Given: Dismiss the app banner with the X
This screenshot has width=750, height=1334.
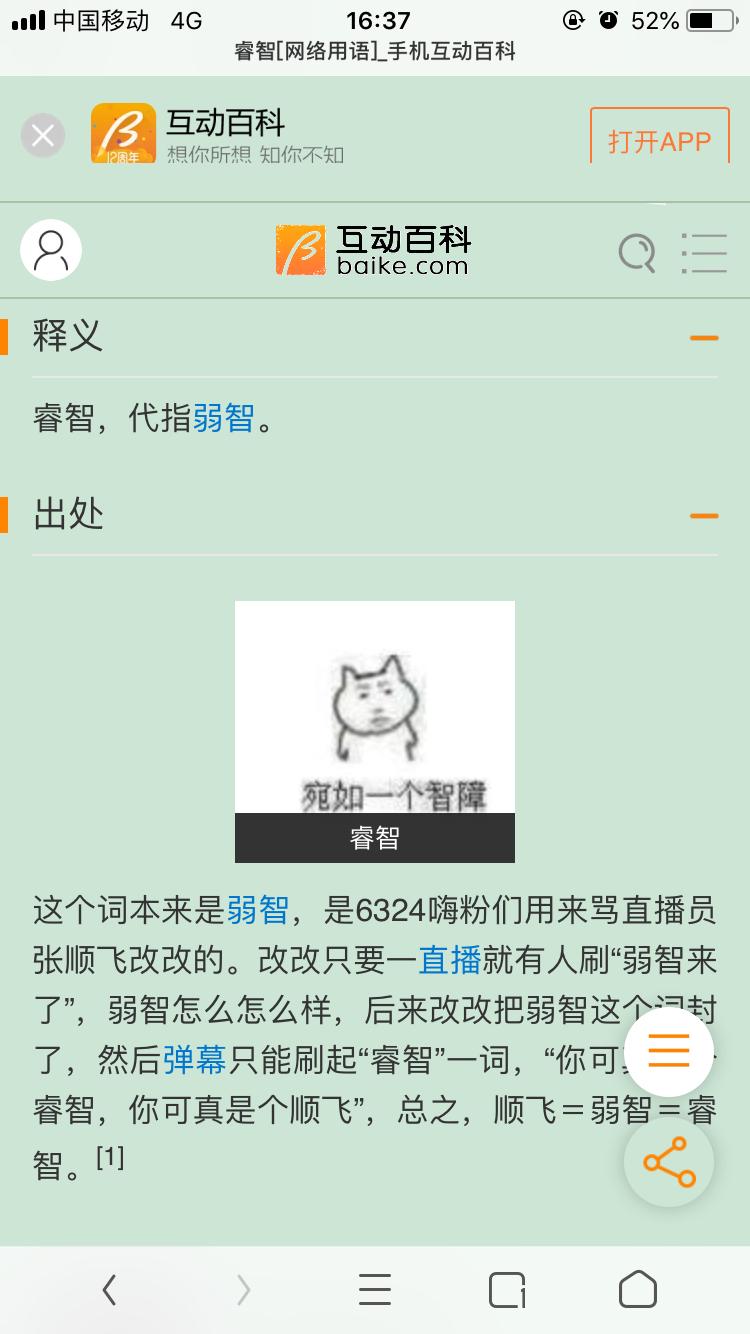Looking at the screenshot, I should click(42, 135).
